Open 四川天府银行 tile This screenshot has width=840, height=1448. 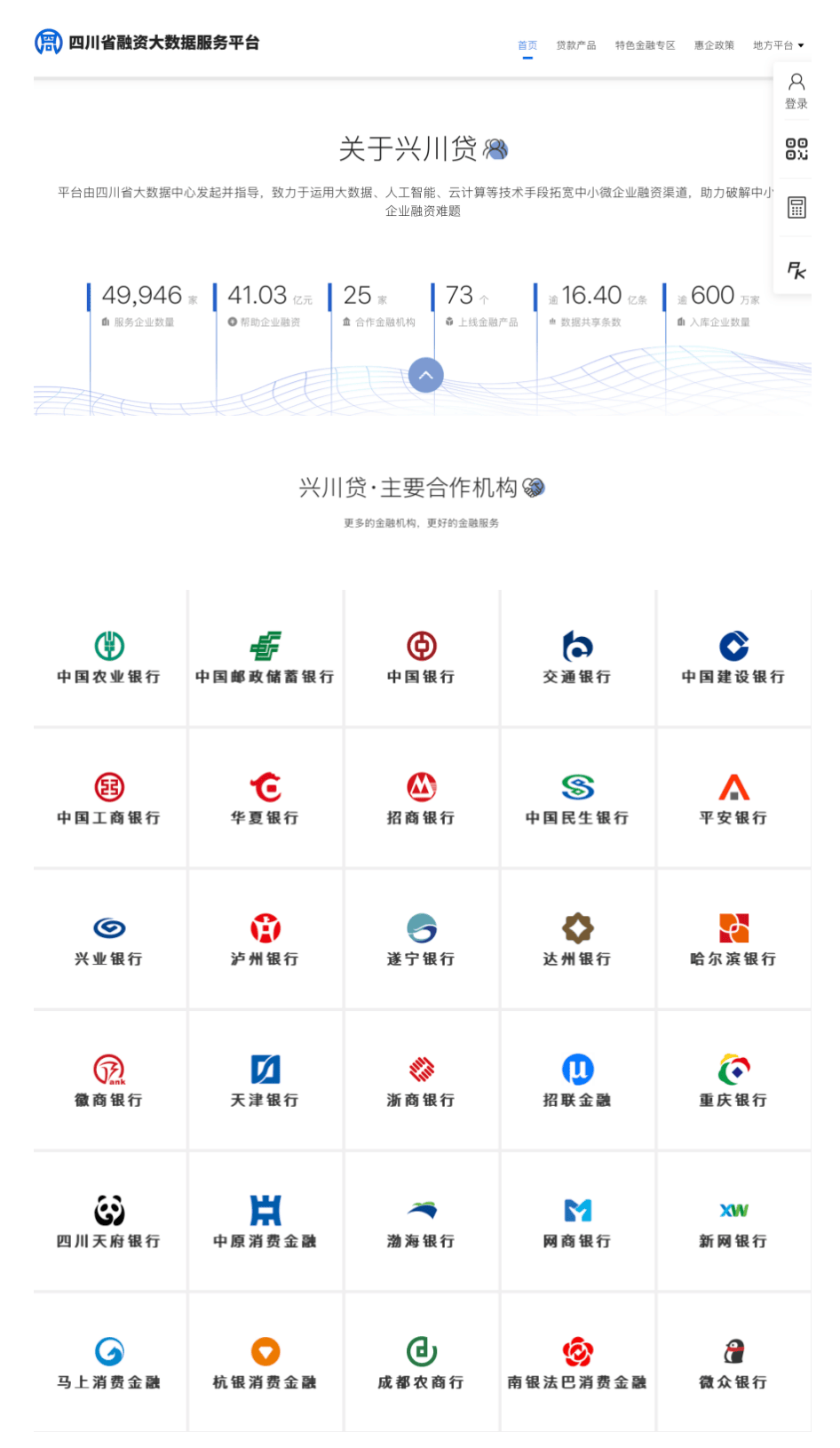click(x=109, y=1222)
